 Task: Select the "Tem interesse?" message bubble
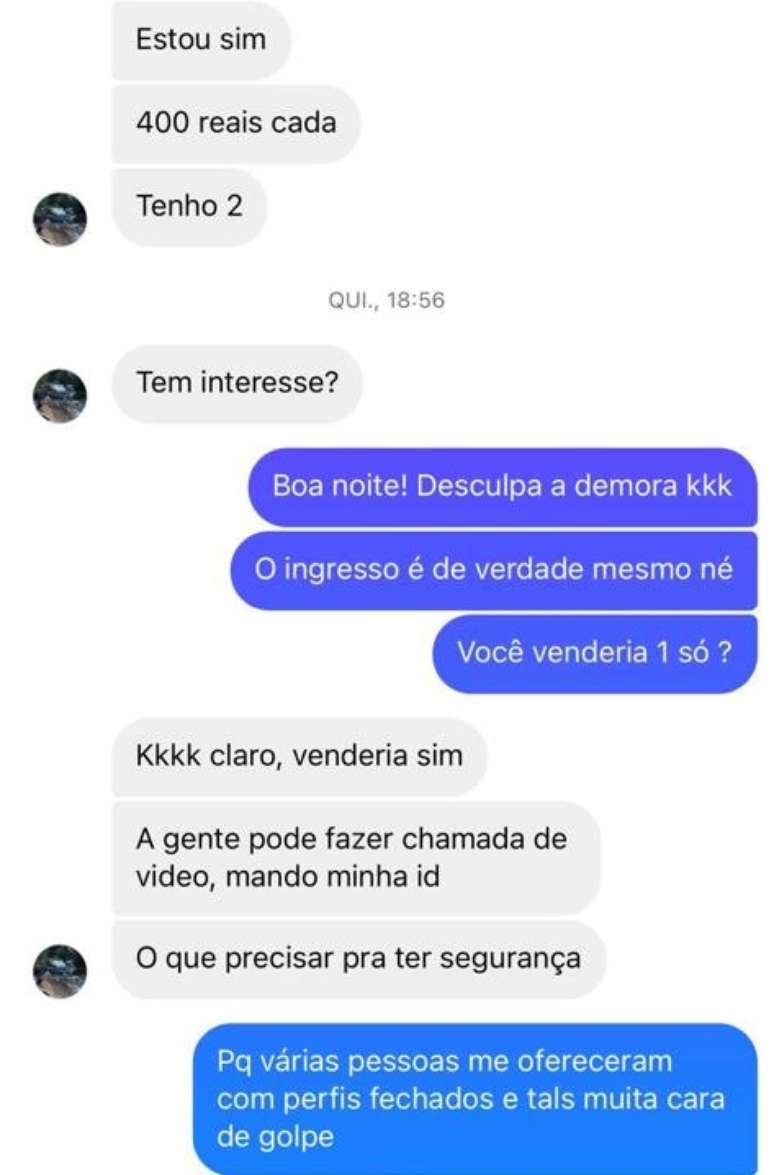pyautogui.click(x=237, y=383)
